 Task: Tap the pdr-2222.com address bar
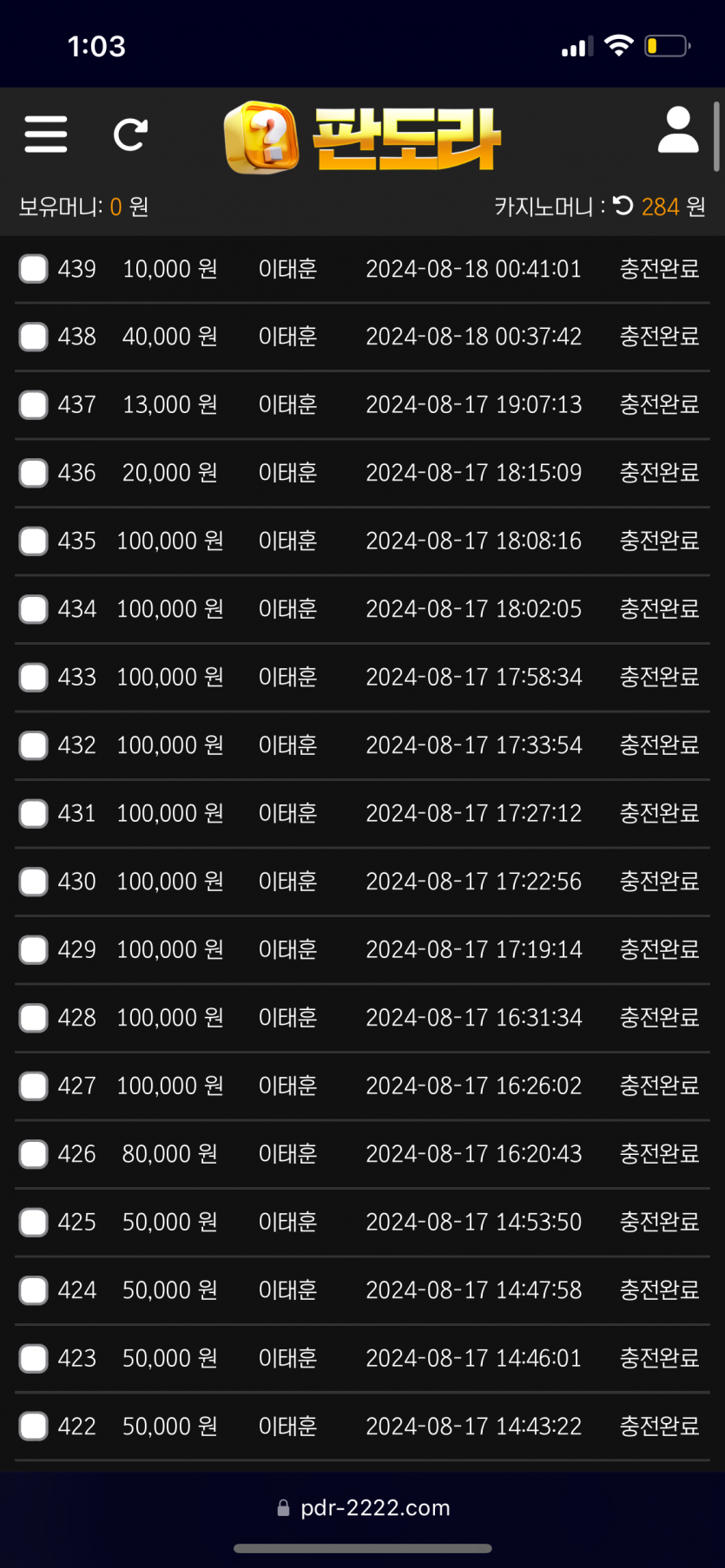pyautogui.click(x=363, y=1508)
